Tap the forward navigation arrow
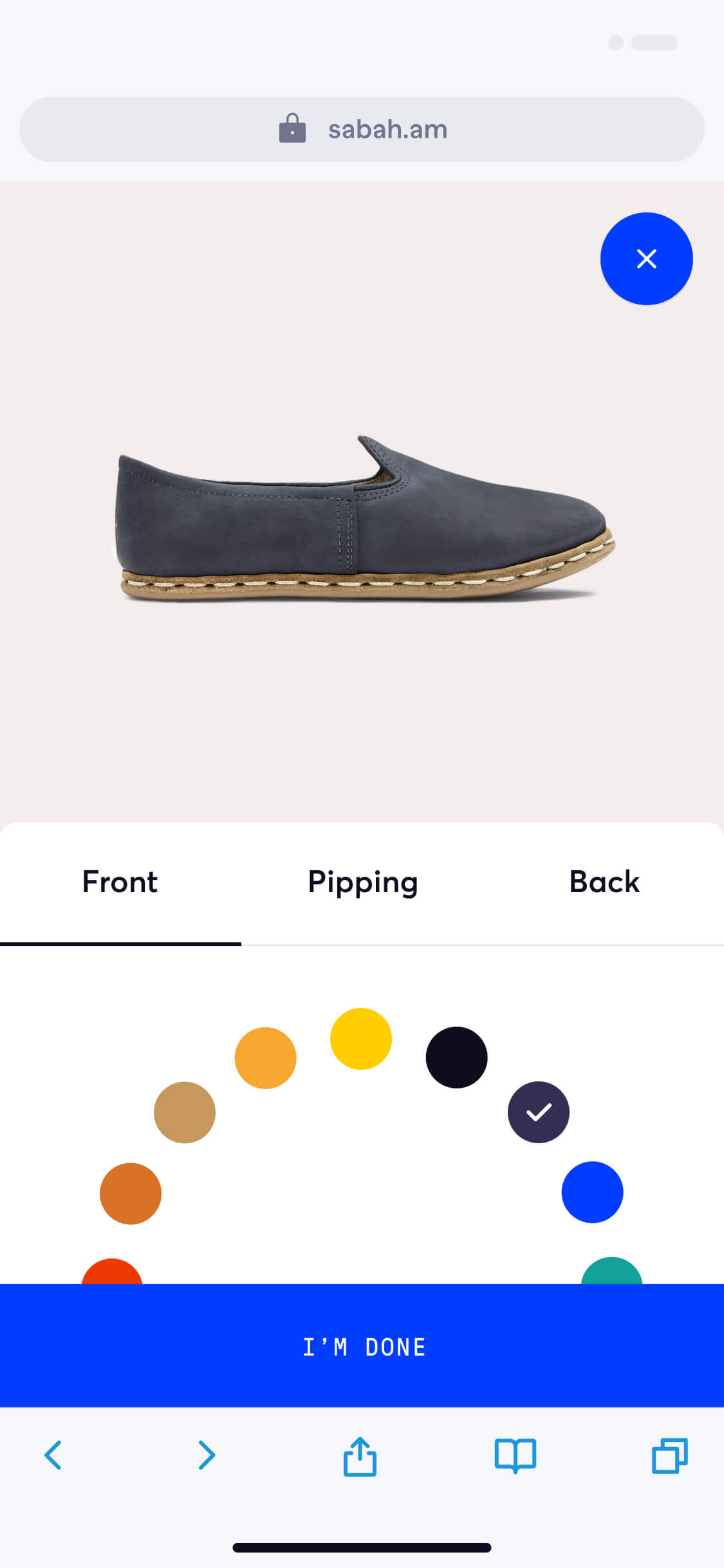The height and width of the screenshot is (1568, 724). pos(206,1456)
